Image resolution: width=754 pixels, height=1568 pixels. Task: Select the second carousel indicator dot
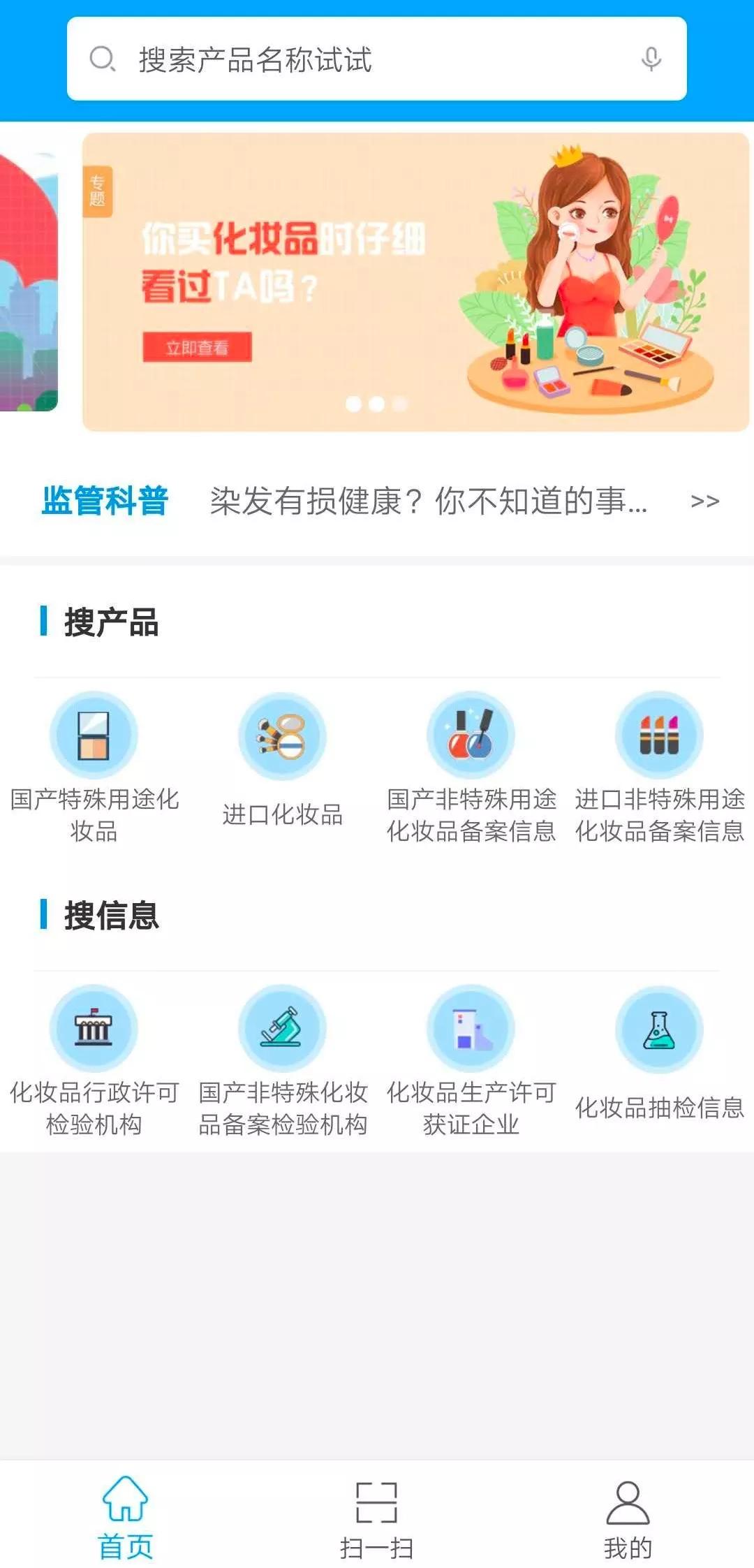point(377,404)
